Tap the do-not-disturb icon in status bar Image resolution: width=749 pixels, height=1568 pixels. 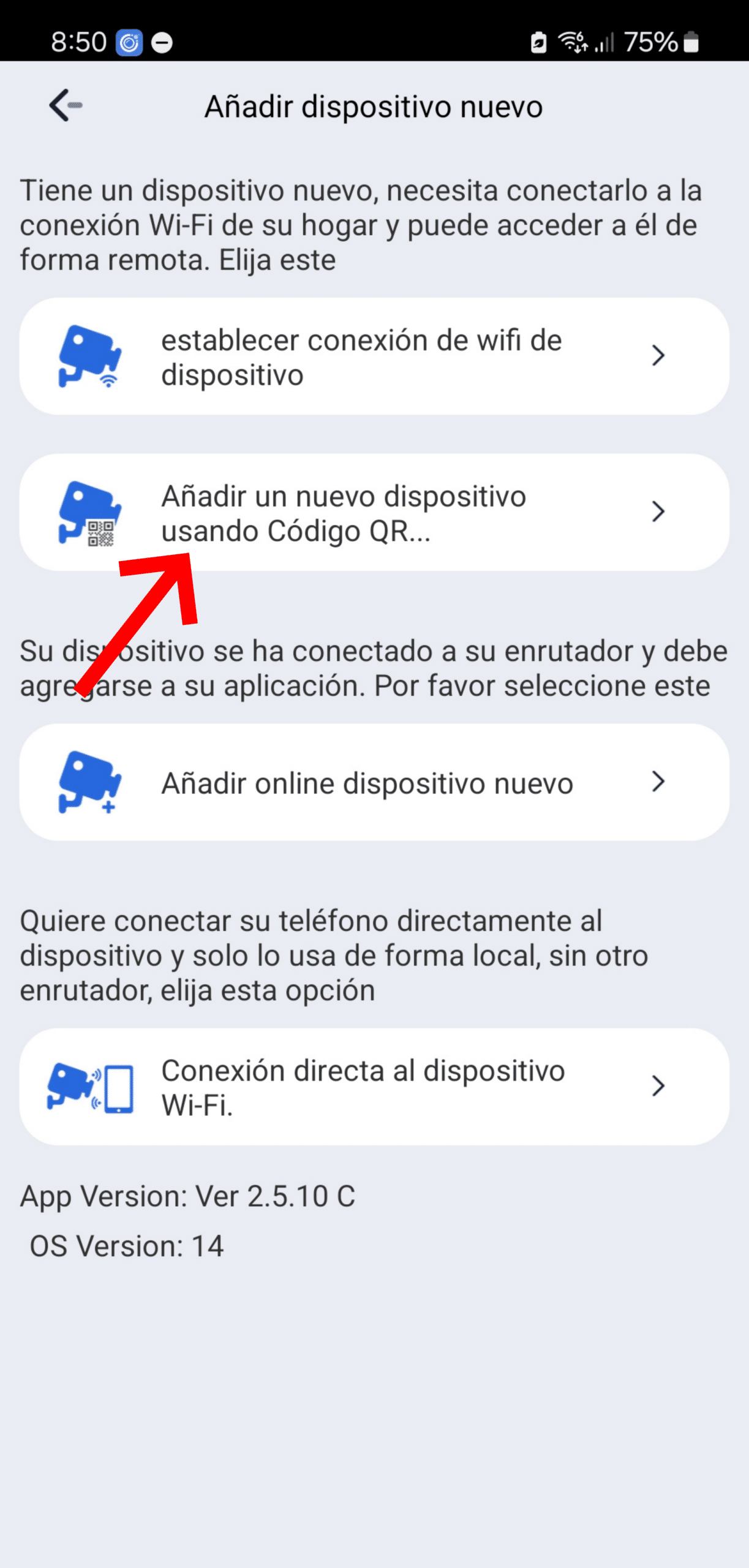tap(162, 42)
